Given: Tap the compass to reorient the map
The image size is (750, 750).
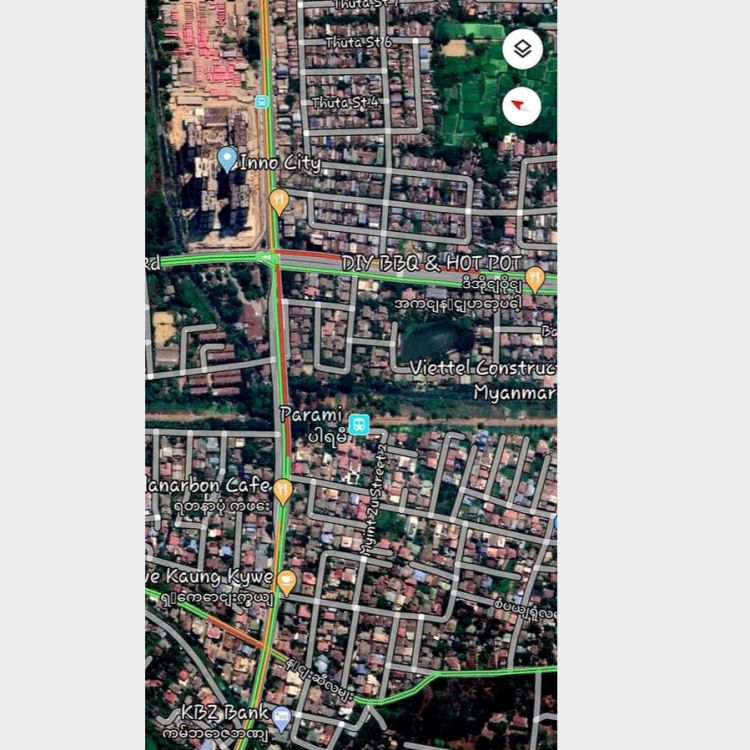Looking at the screenshot, I should [522, 106].
